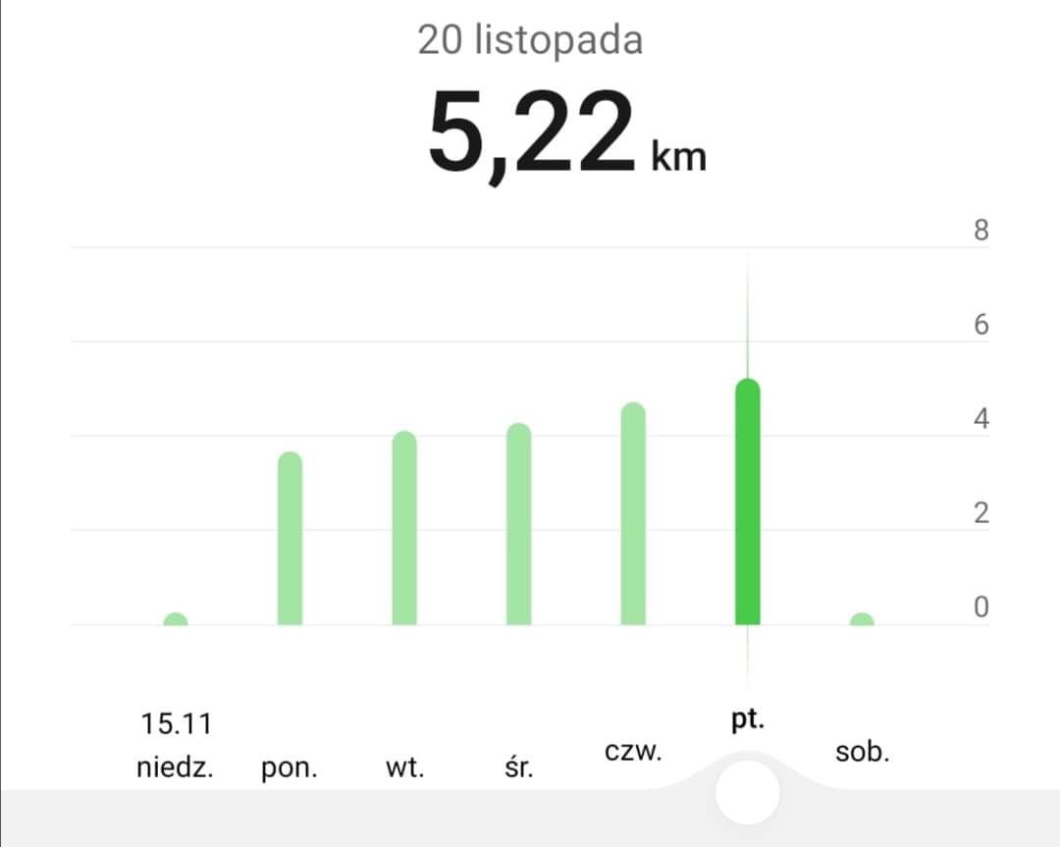The width and height of the screenshot is (1060, 847).
Task: Select czw. on the chart
Action: (x=633, y=516)
